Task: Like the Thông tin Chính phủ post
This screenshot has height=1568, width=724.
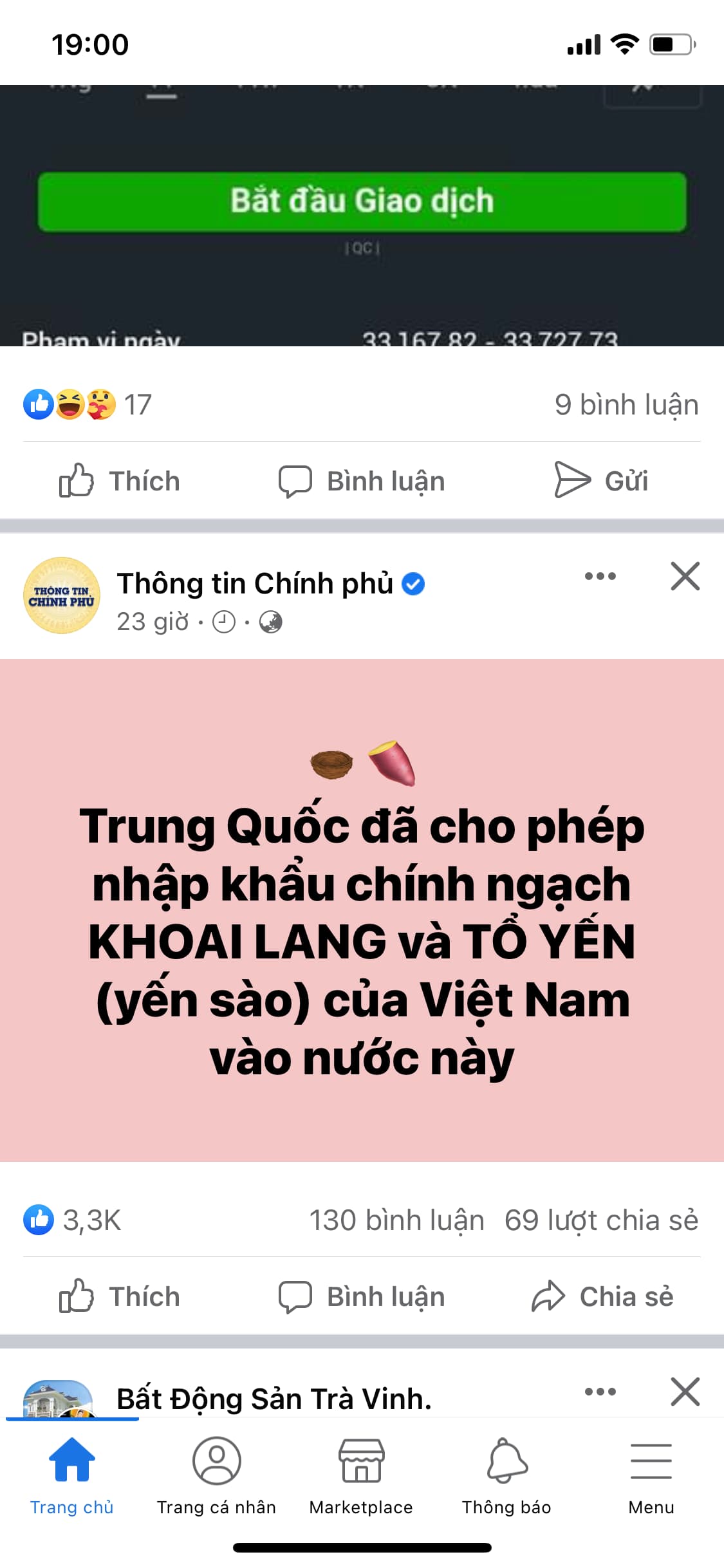Action: coord(120,1296)
